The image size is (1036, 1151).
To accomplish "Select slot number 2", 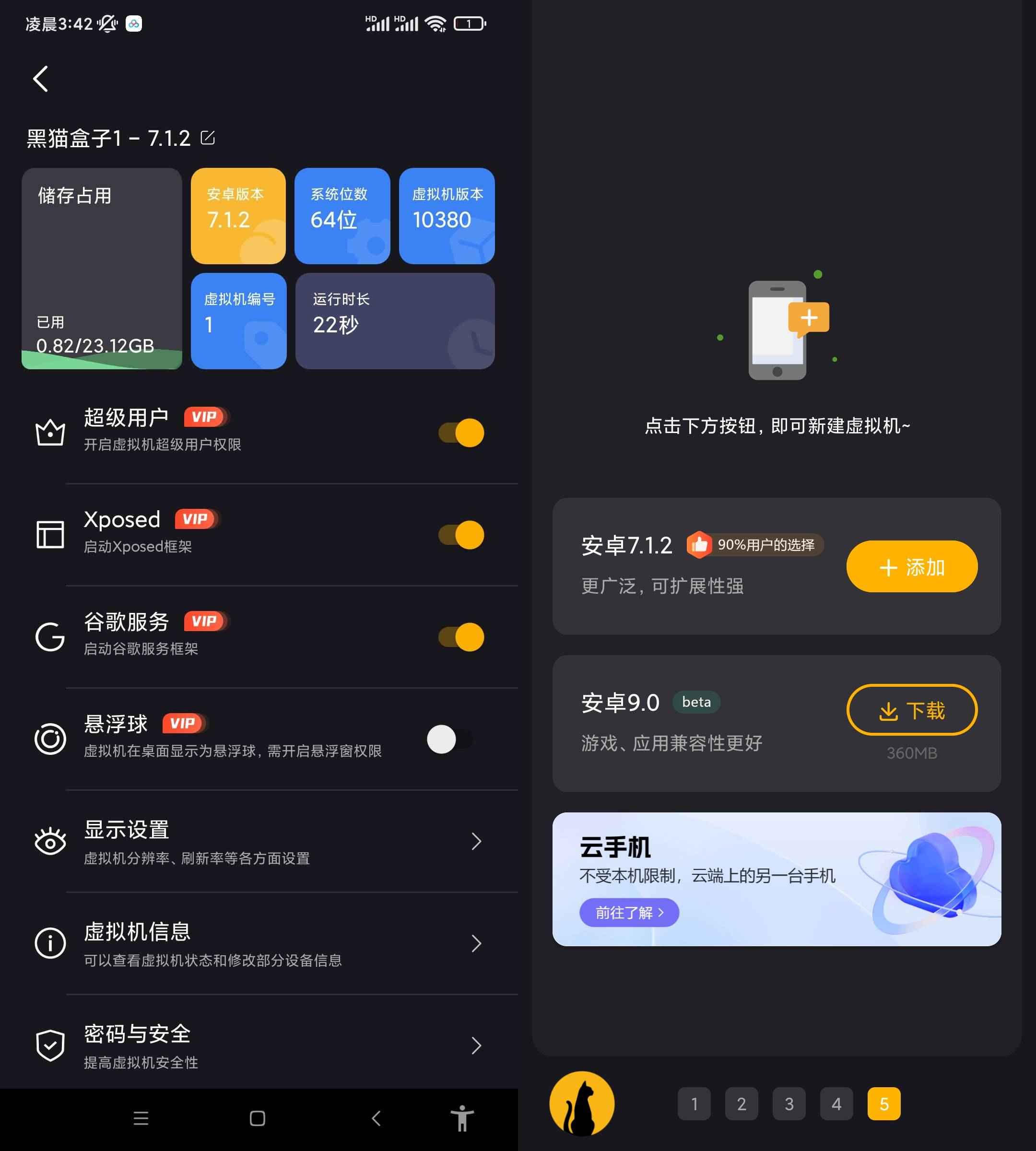I will tap(741, 1104).
